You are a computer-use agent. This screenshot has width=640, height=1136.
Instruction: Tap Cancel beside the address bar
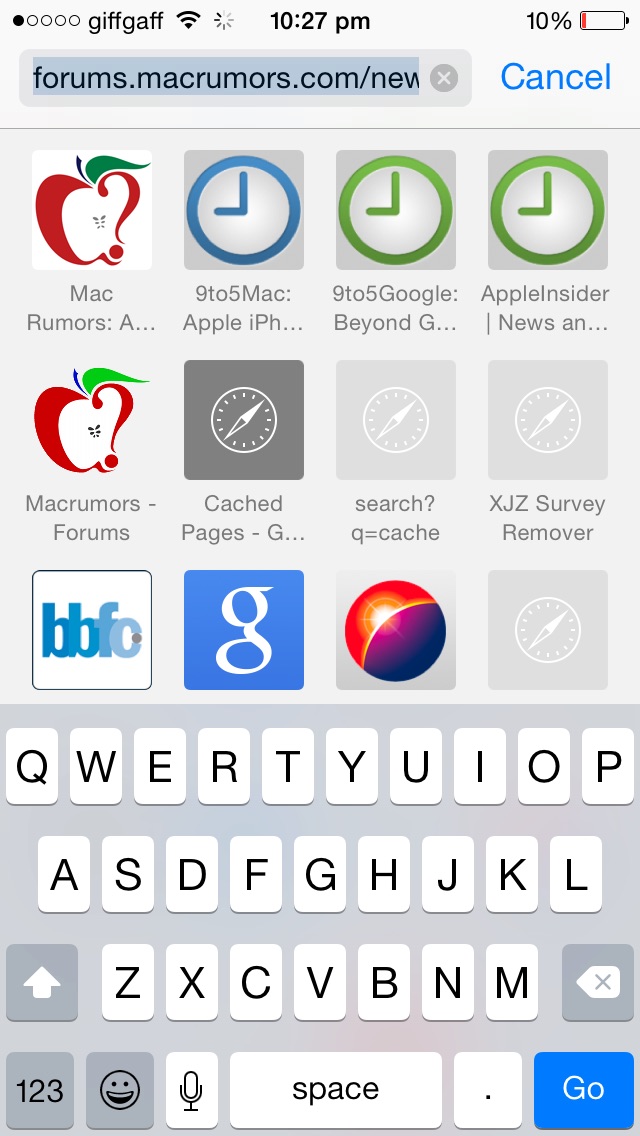556,77
